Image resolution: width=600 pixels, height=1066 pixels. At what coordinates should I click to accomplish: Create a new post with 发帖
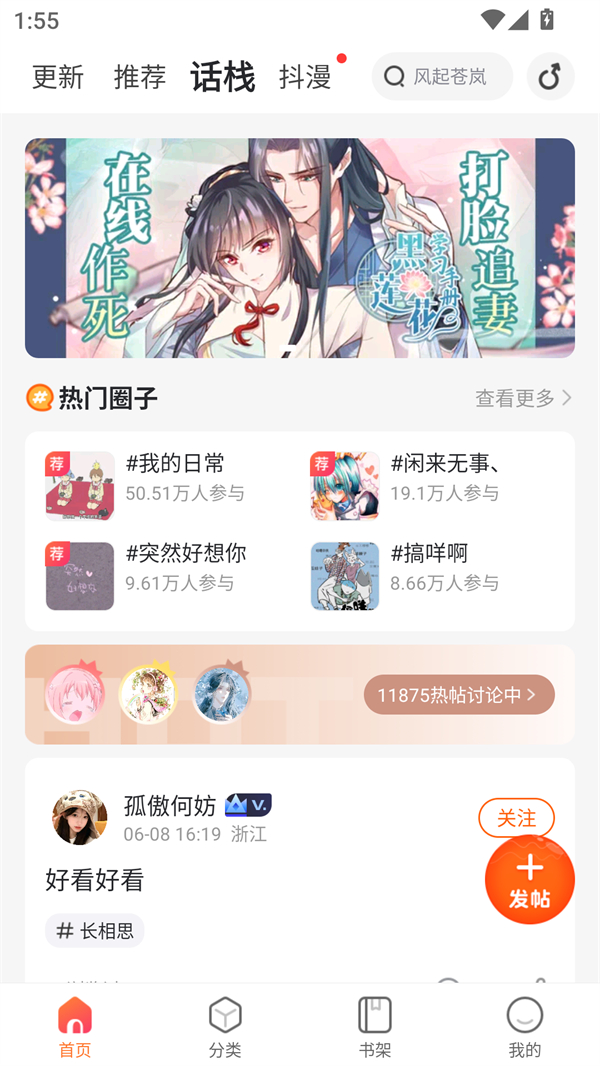pos(529,880)
